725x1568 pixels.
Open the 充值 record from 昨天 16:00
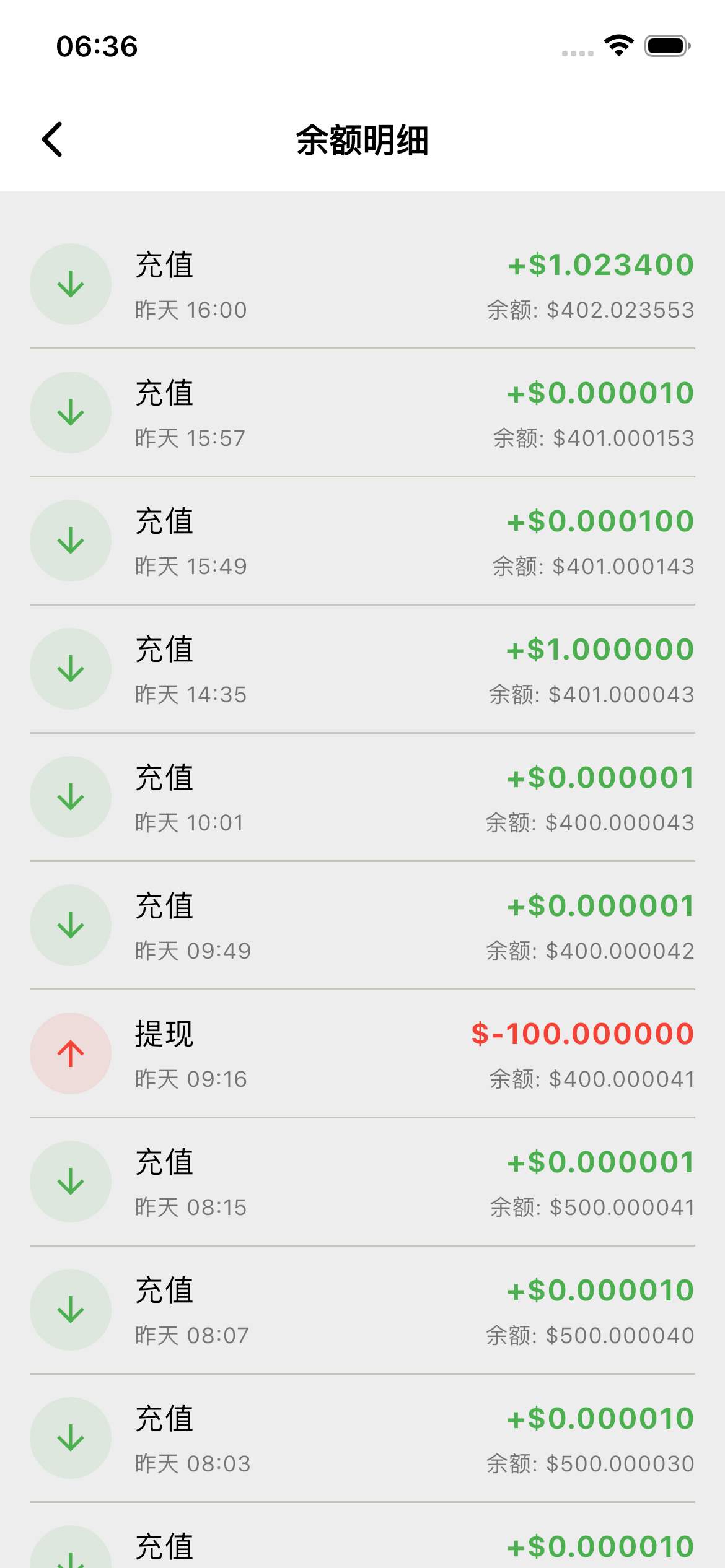362,285
